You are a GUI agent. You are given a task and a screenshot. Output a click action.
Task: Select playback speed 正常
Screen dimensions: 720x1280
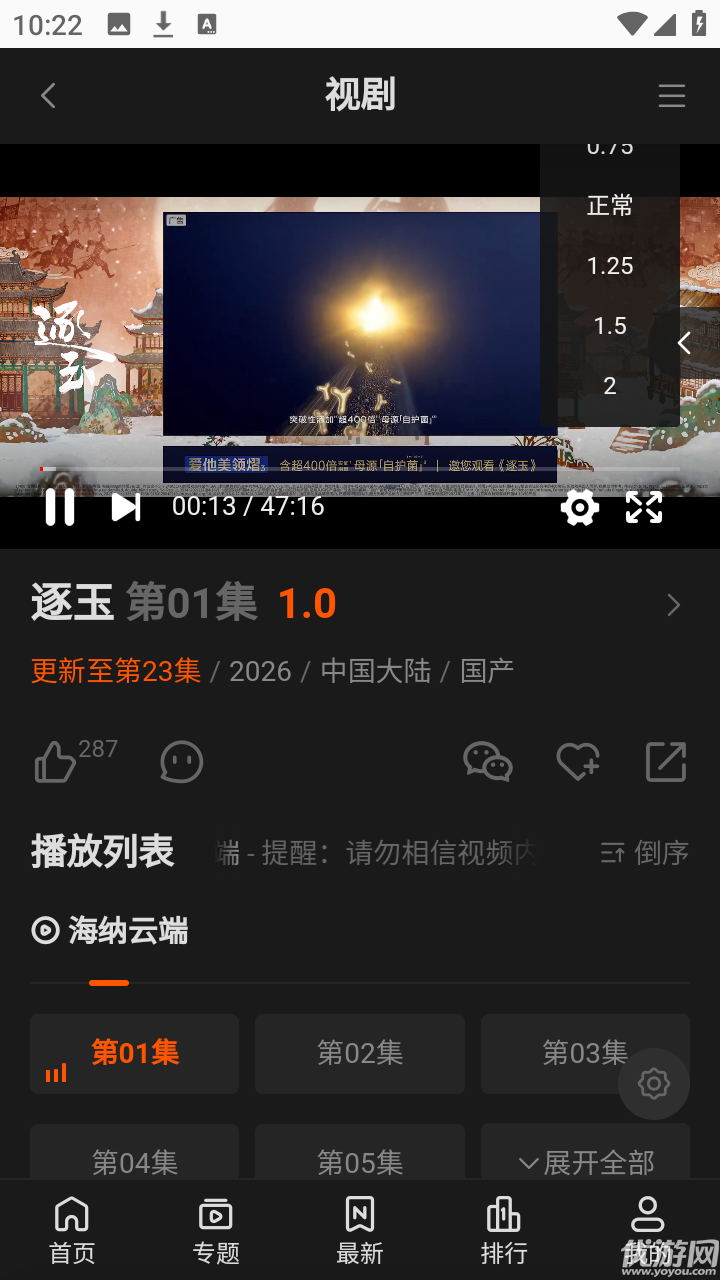click(609, 205)
